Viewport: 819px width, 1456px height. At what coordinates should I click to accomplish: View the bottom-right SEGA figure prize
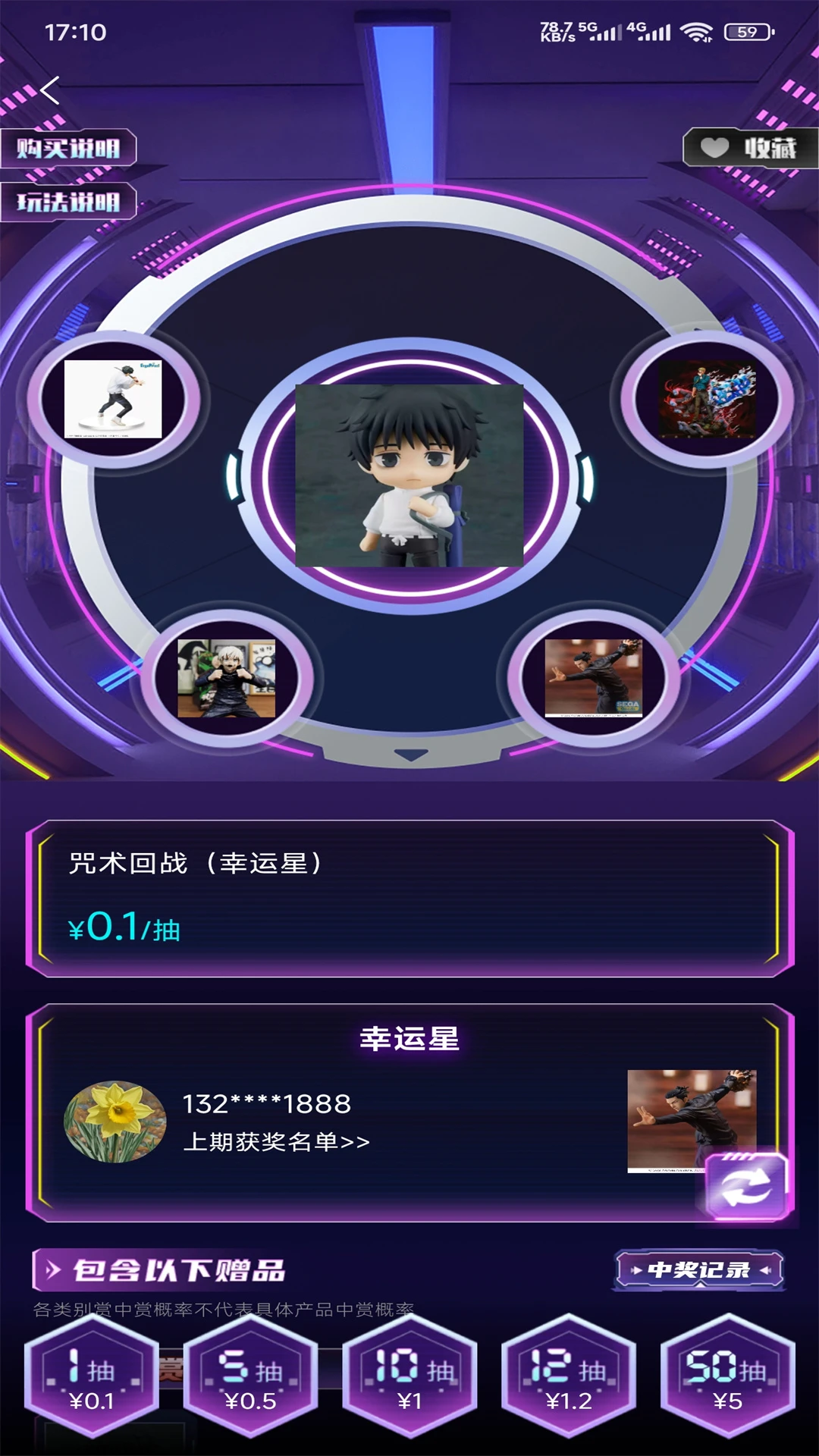pos(593,678)
